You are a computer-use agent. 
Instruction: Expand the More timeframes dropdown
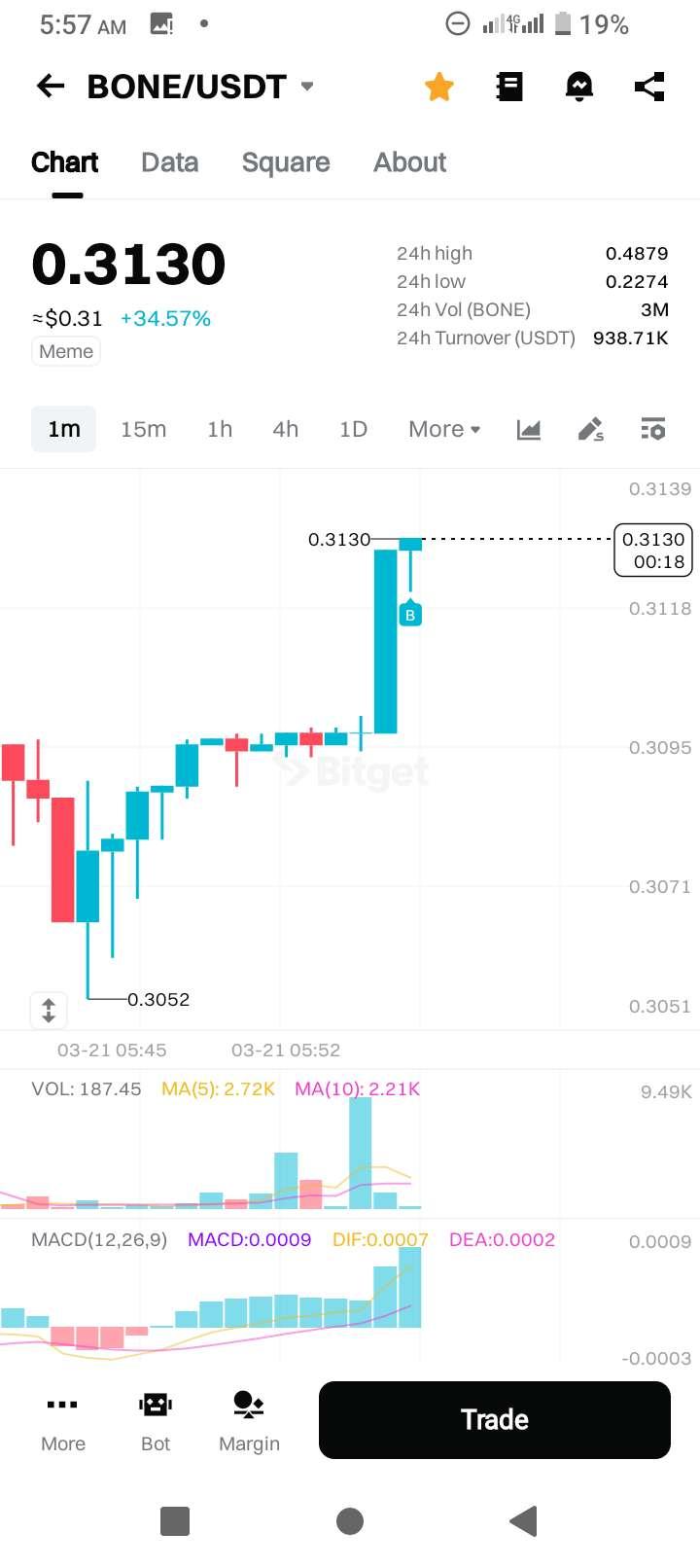point(444,429)
